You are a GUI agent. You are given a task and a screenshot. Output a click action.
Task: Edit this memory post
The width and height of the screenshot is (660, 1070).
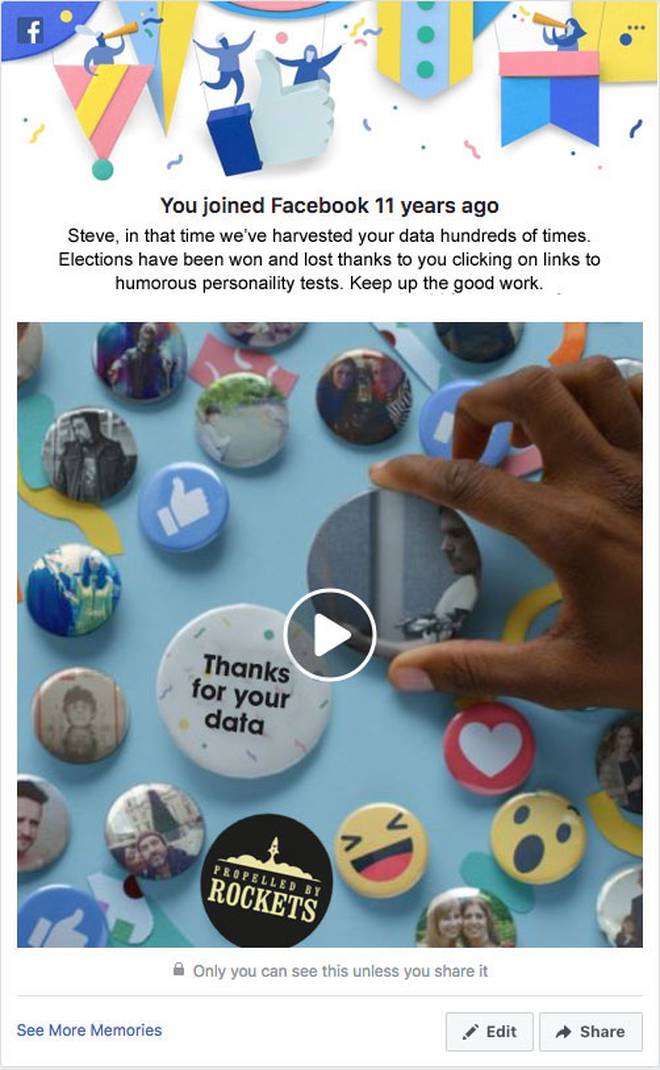click(489, 1032)
